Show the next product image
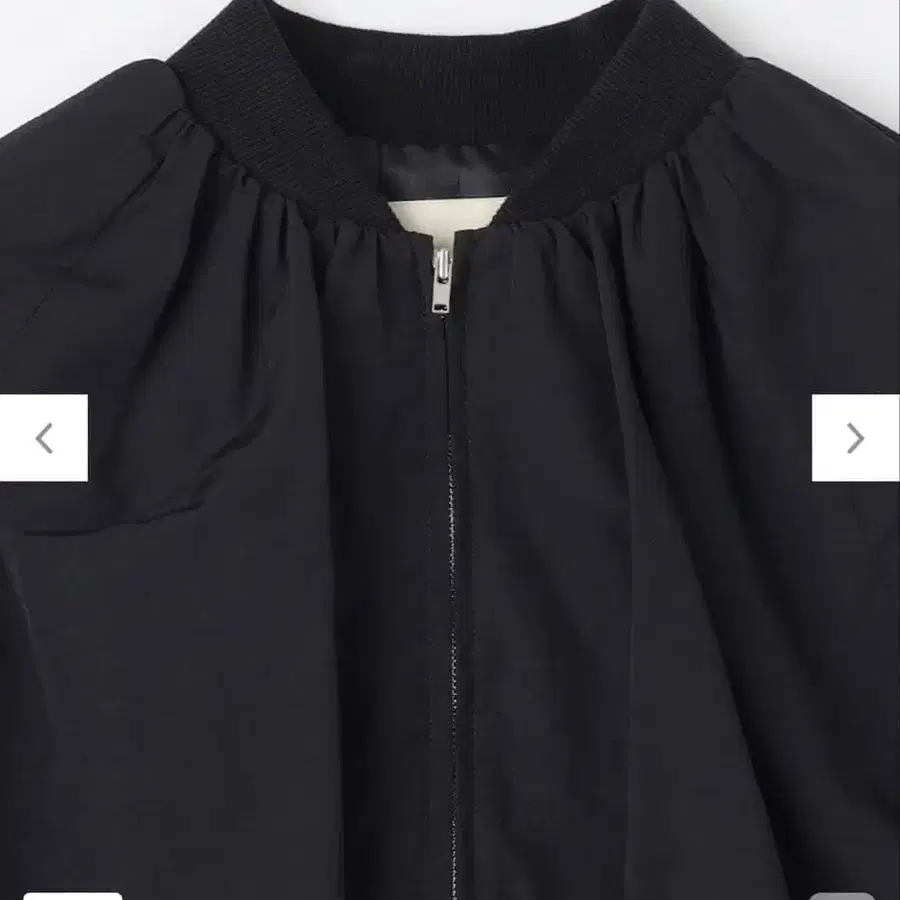The height and width of the screenshot is (900, 900). (x=855, y=438)
